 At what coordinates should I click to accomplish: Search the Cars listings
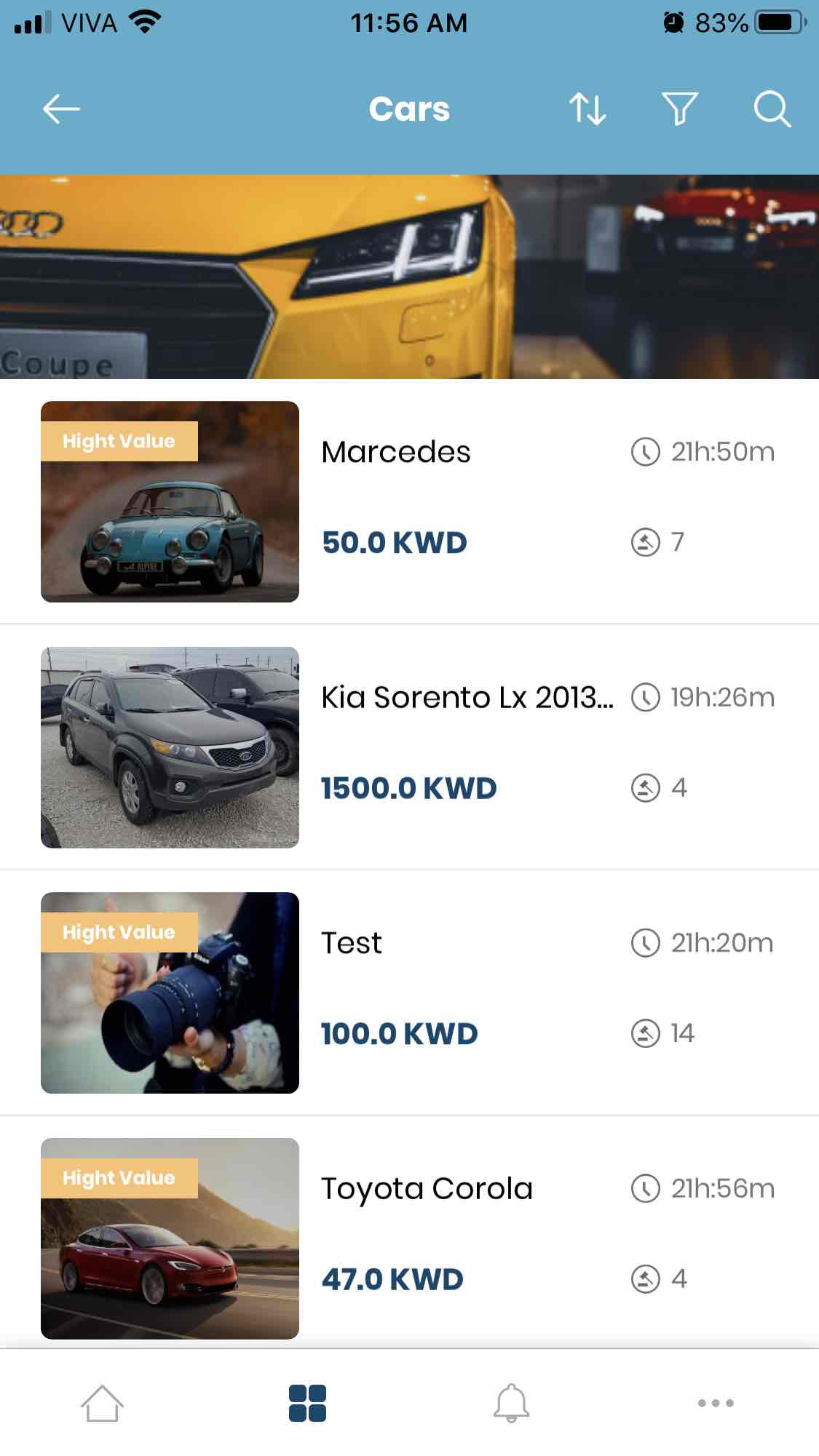772,109
